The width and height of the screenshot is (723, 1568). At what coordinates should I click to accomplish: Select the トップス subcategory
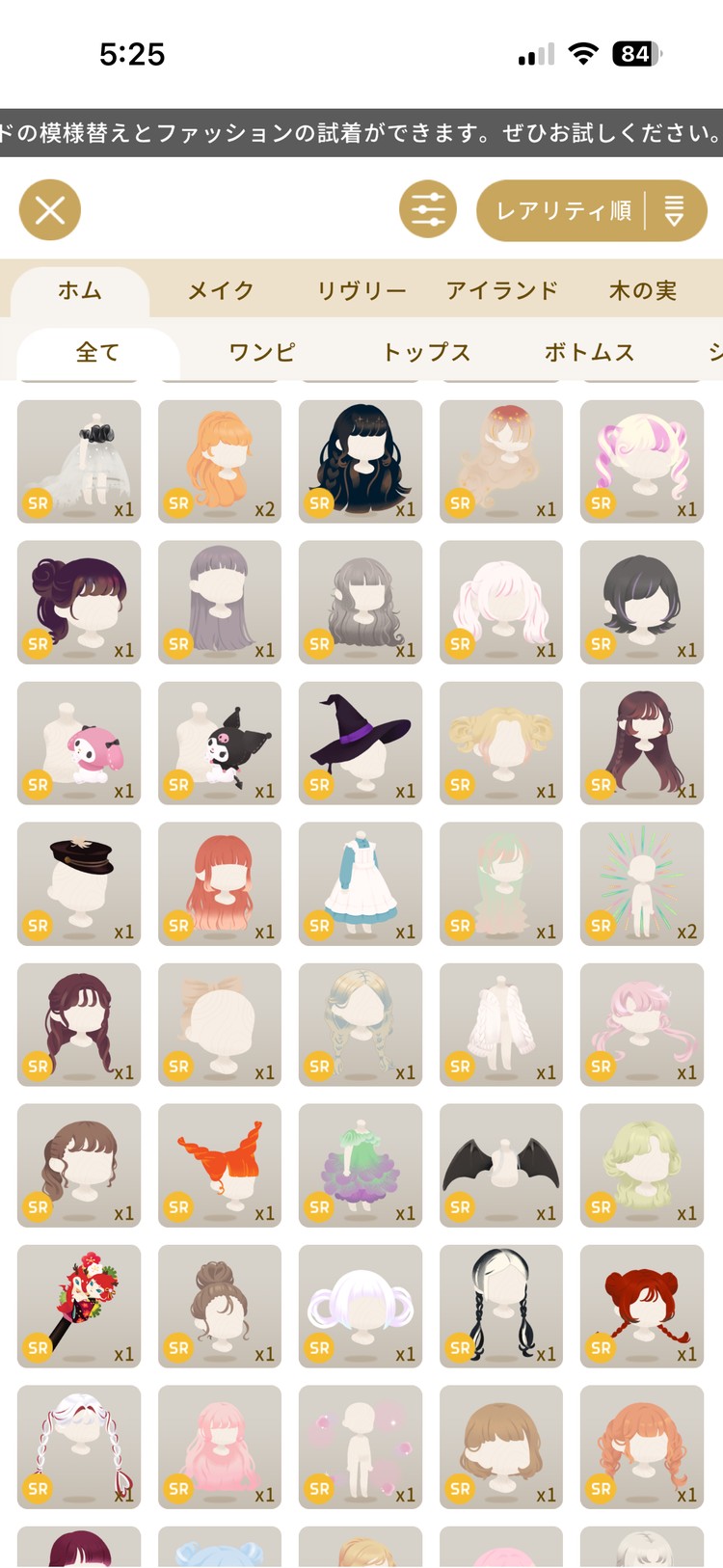click(426, 353)
